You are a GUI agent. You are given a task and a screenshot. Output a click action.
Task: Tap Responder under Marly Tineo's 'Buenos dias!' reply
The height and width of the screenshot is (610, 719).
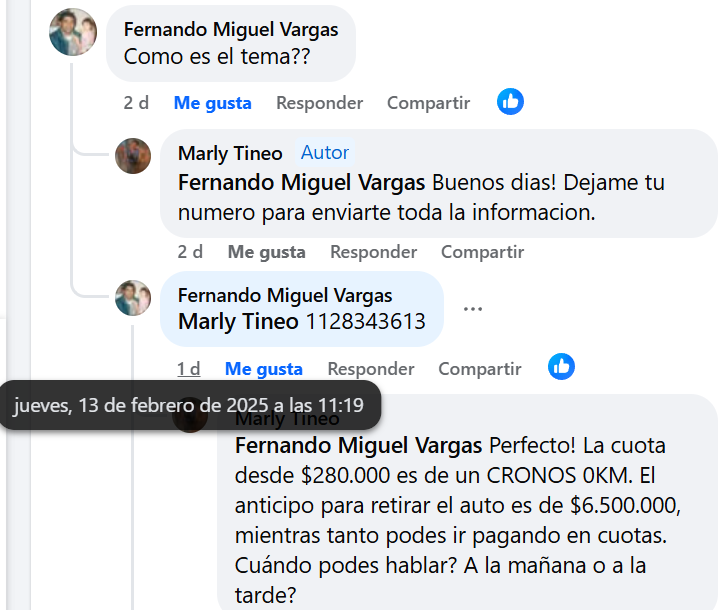tap(373, 252)
